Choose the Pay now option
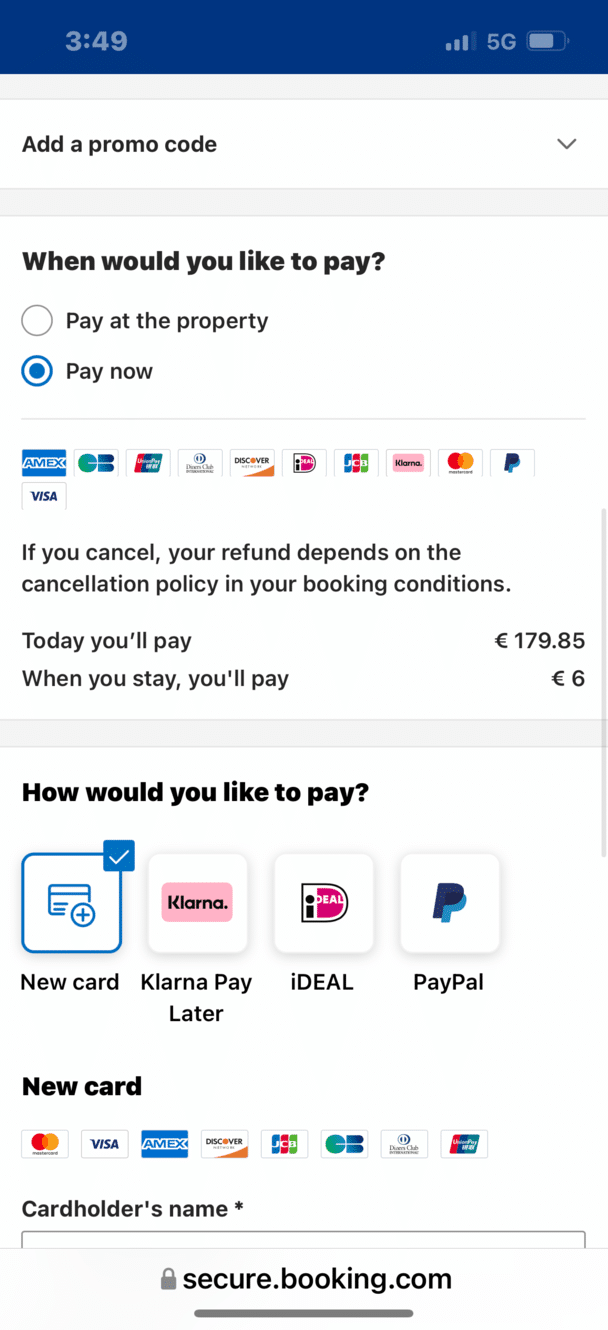This screenshot has width=608, height=1330. tap(37, 372)
